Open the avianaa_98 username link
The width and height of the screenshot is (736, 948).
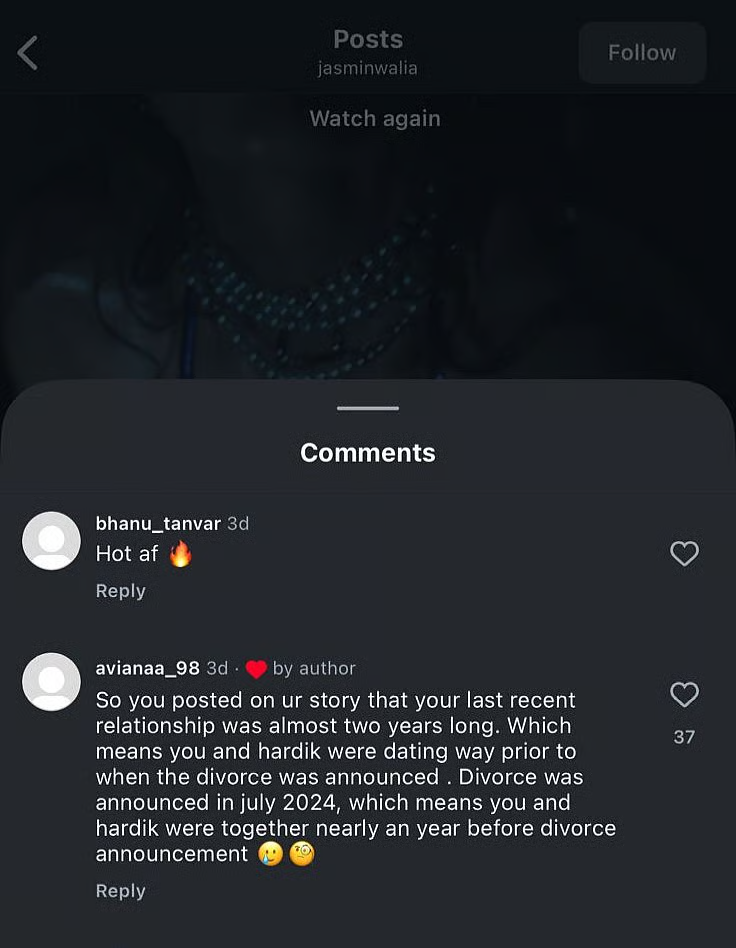point(147,668)
